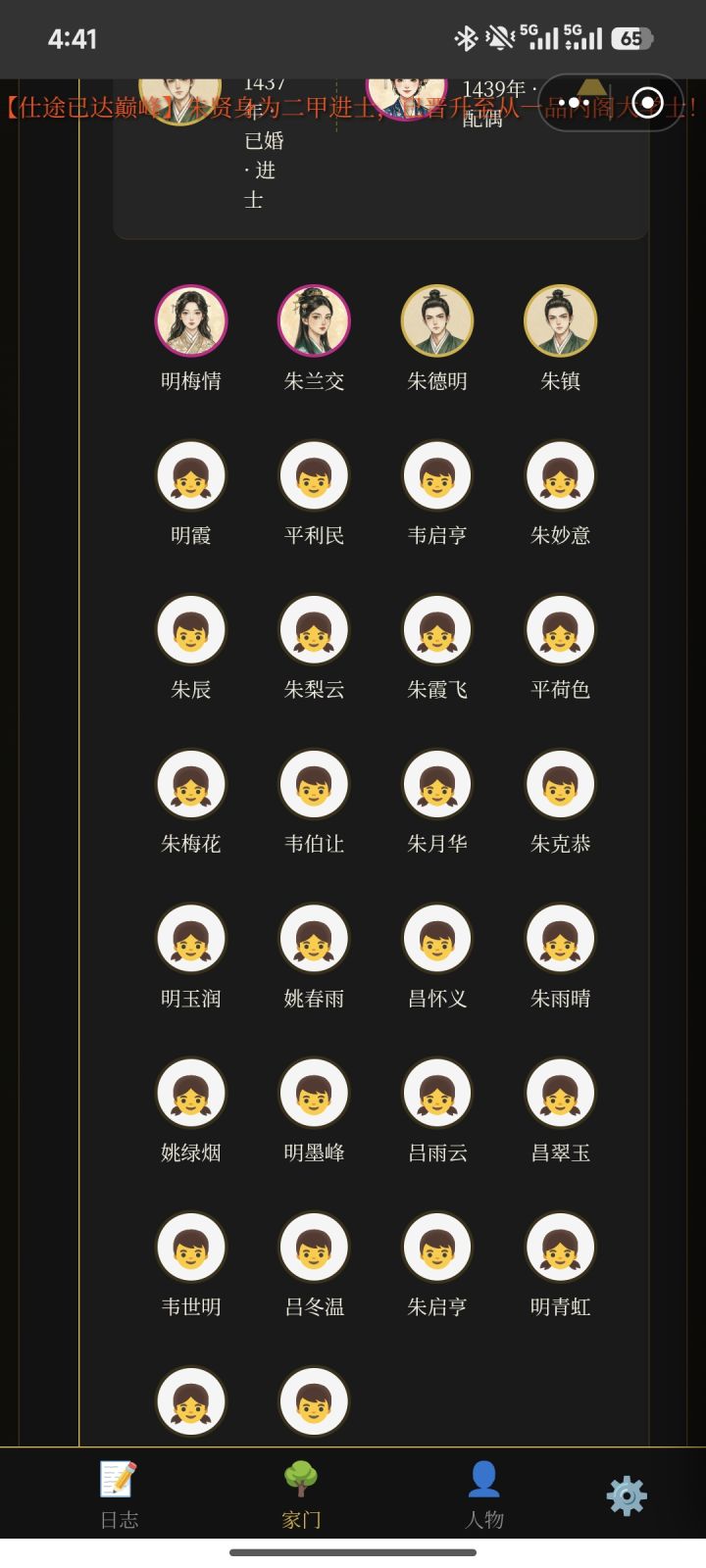The height and width of the screenshot is (1568, 706).
Task: Open the 日志 journal icon
Action: (118, 1482)
